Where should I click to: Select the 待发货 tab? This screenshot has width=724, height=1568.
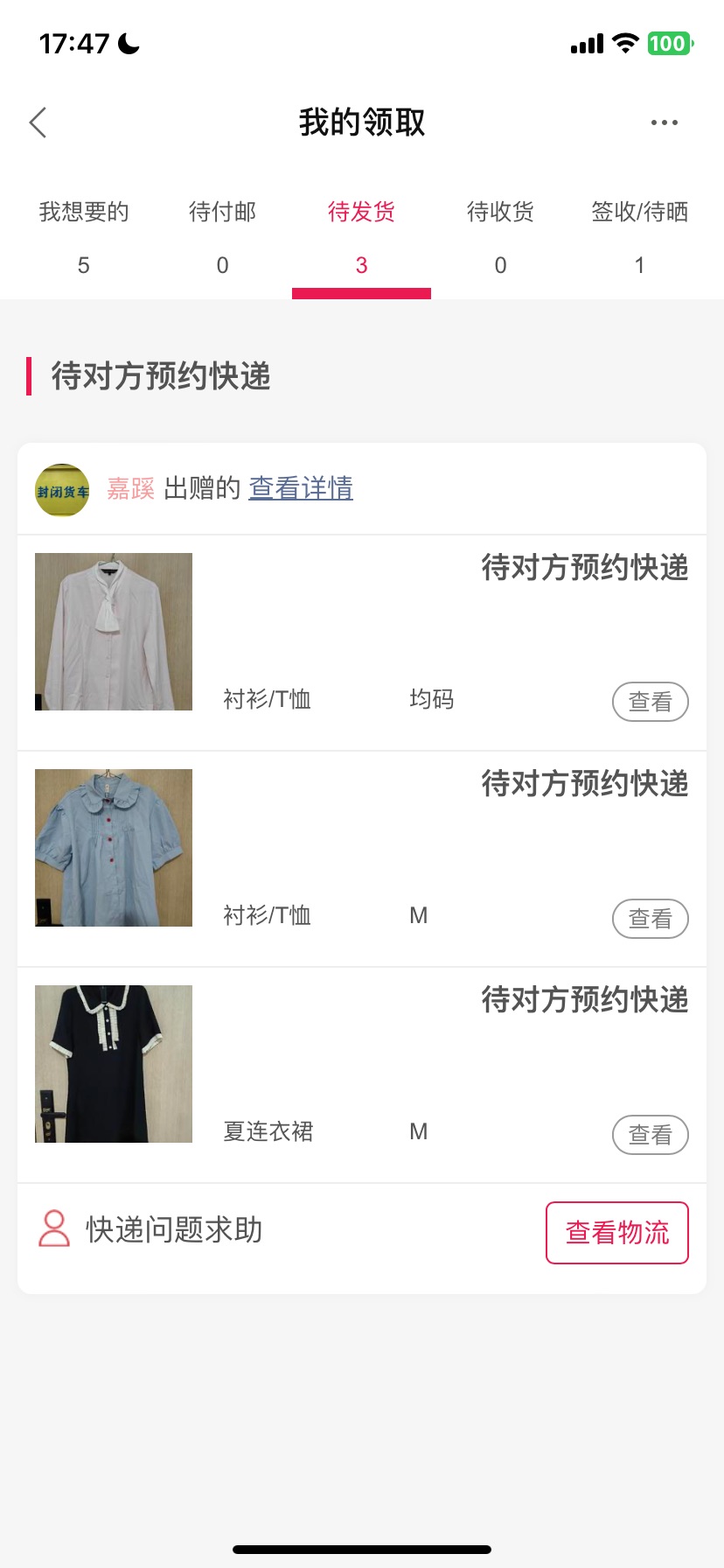pos(361,237)
